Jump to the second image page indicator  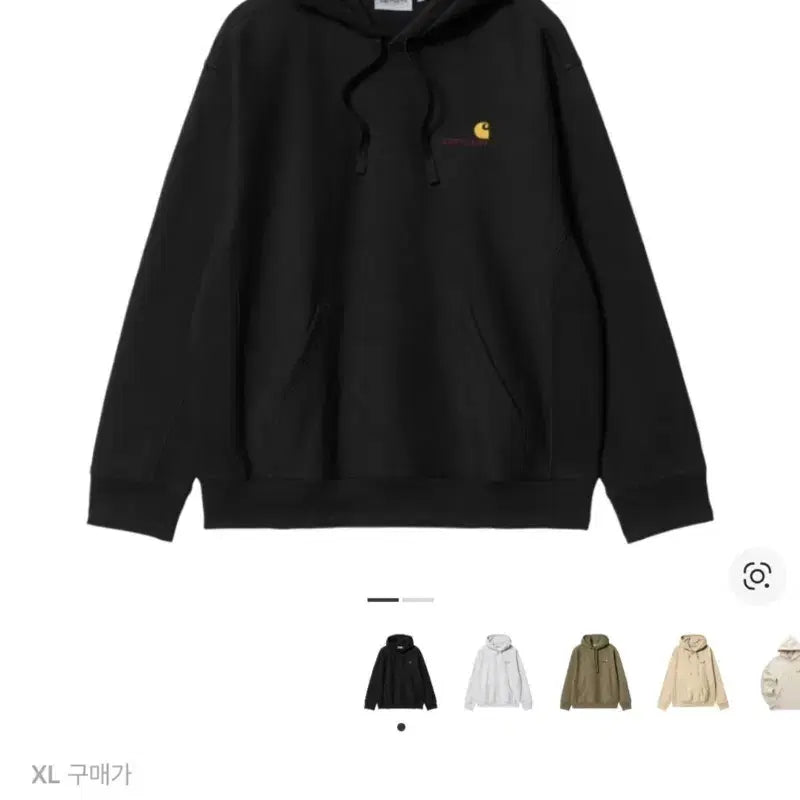click(418, 600)
